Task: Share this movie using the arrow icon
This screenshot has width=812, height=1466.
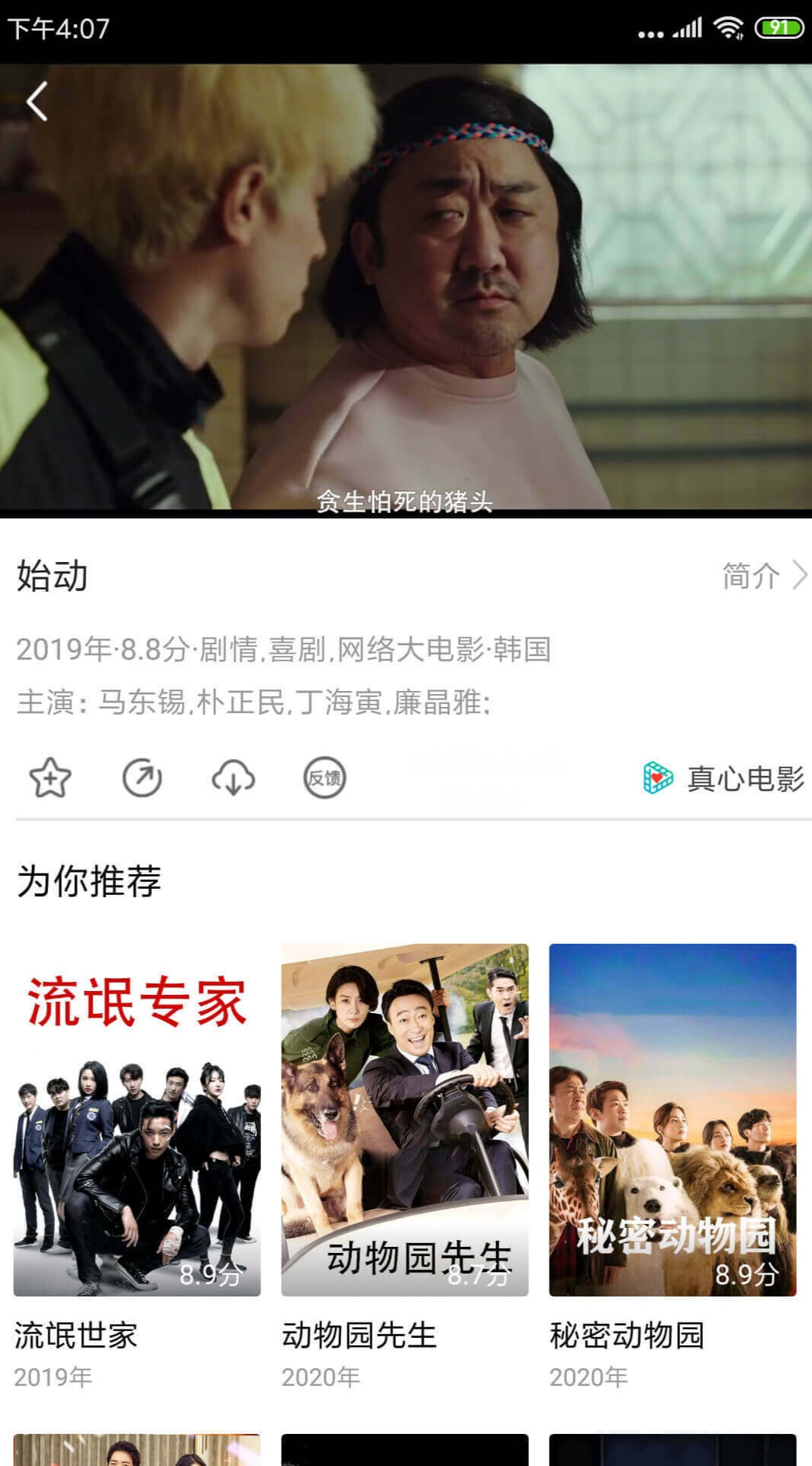Action: 142,778
